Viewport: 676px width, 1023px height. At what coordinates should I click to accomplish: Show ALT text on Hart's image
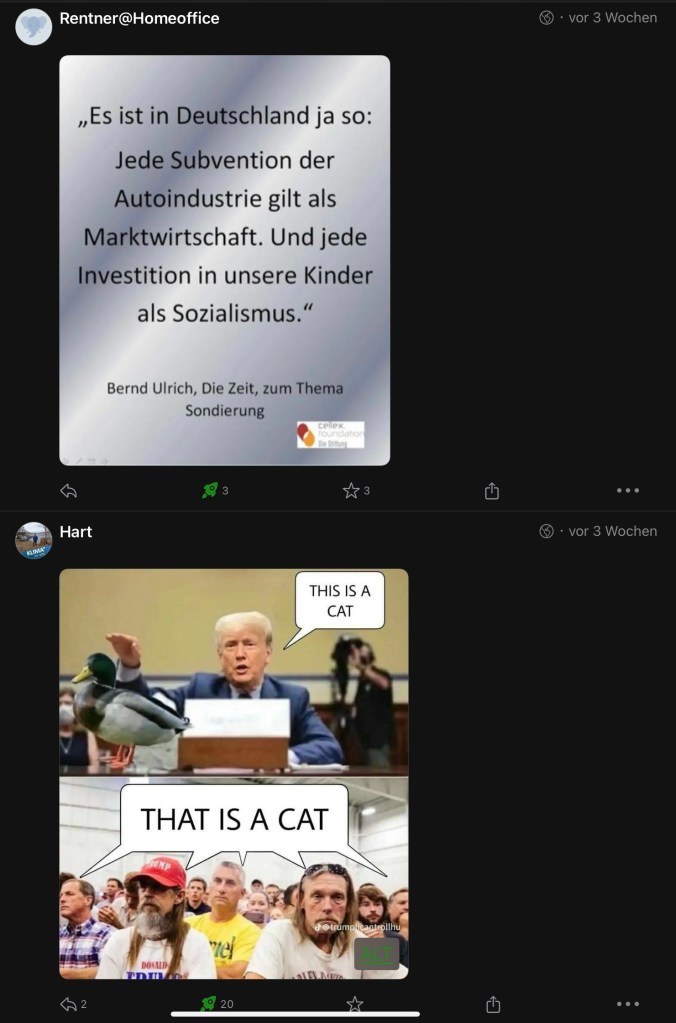(376, 953)
